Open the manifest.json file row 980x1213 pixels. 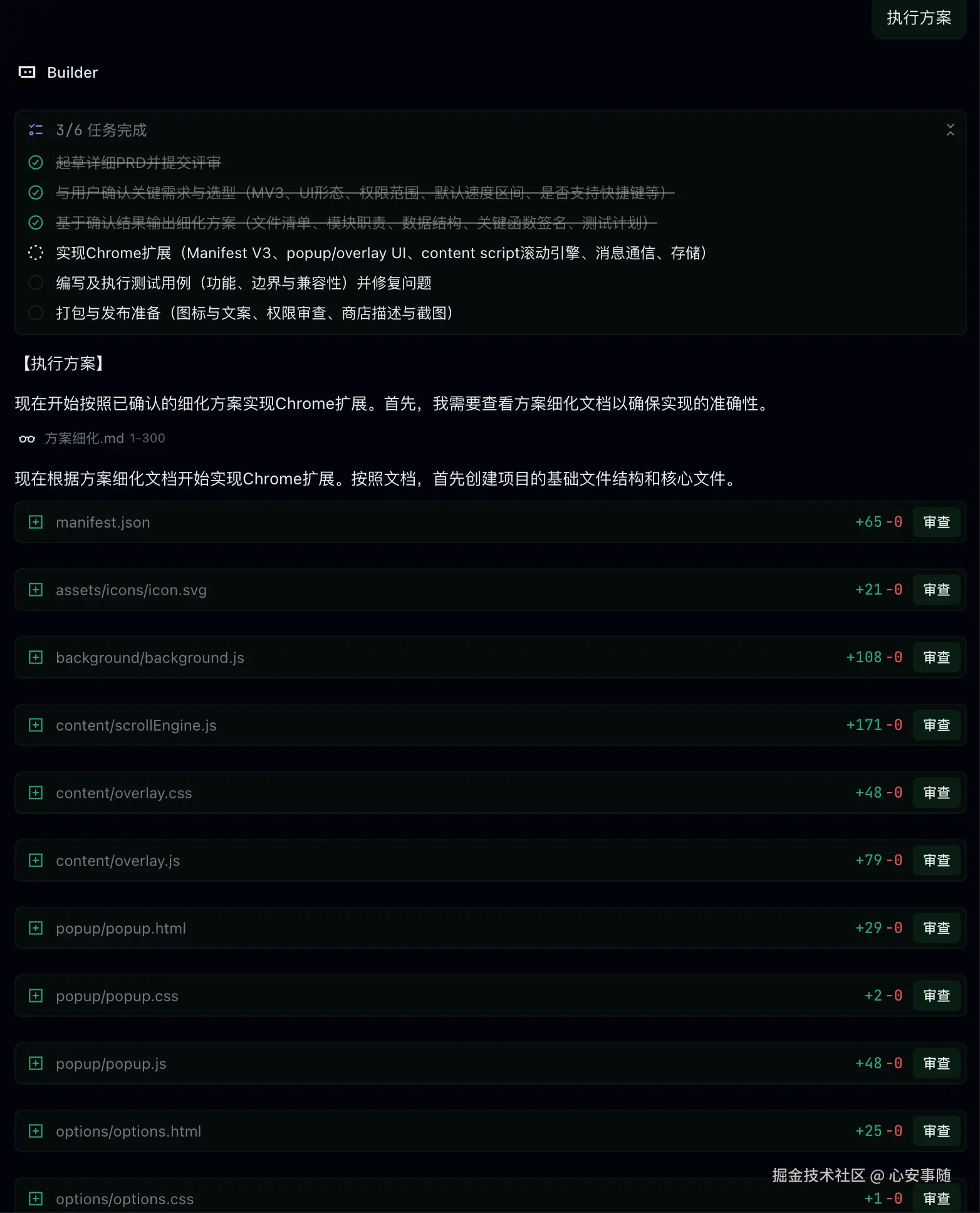103,522
